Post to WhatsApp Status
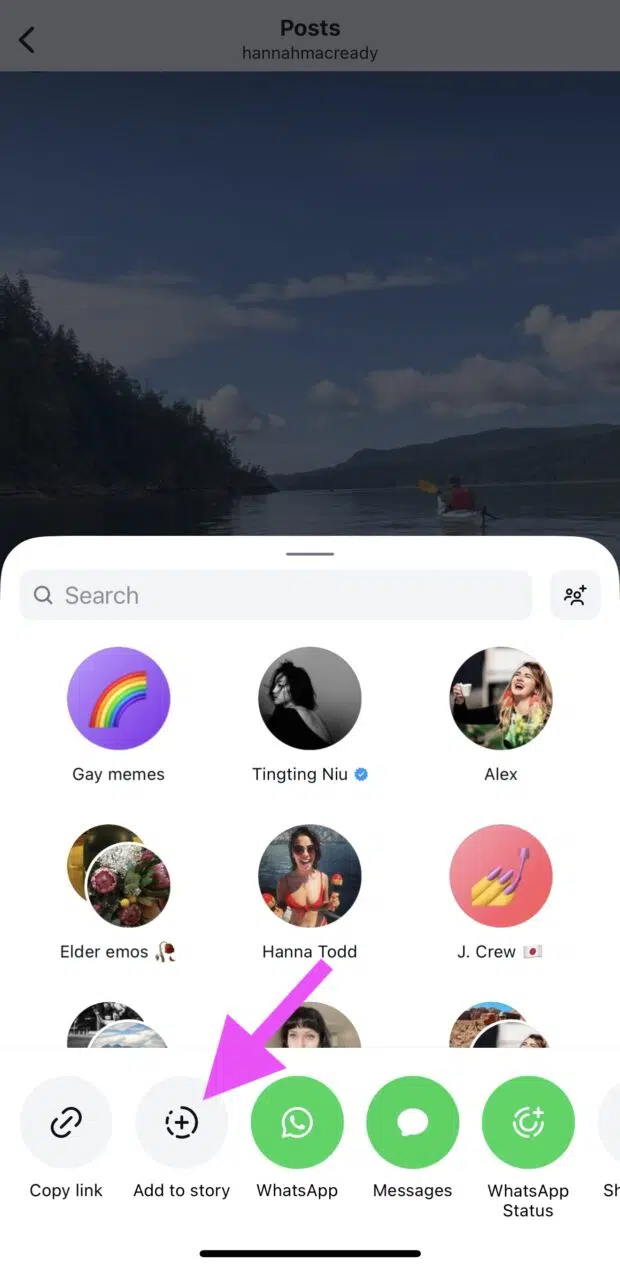 click(x=528, y=1123)
